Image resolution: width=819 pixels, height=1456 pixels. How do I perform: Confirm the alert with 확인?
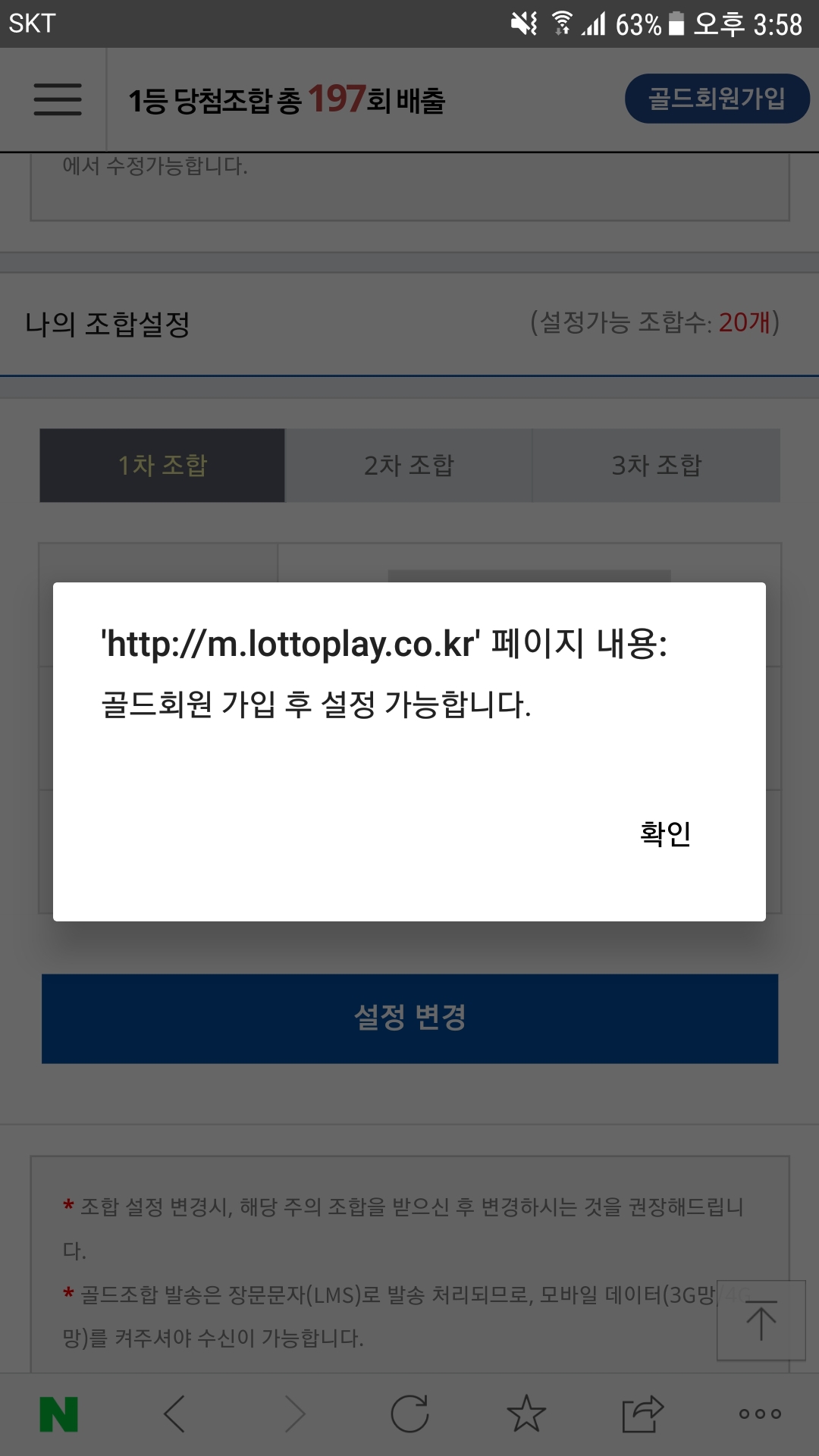[665, 833]
